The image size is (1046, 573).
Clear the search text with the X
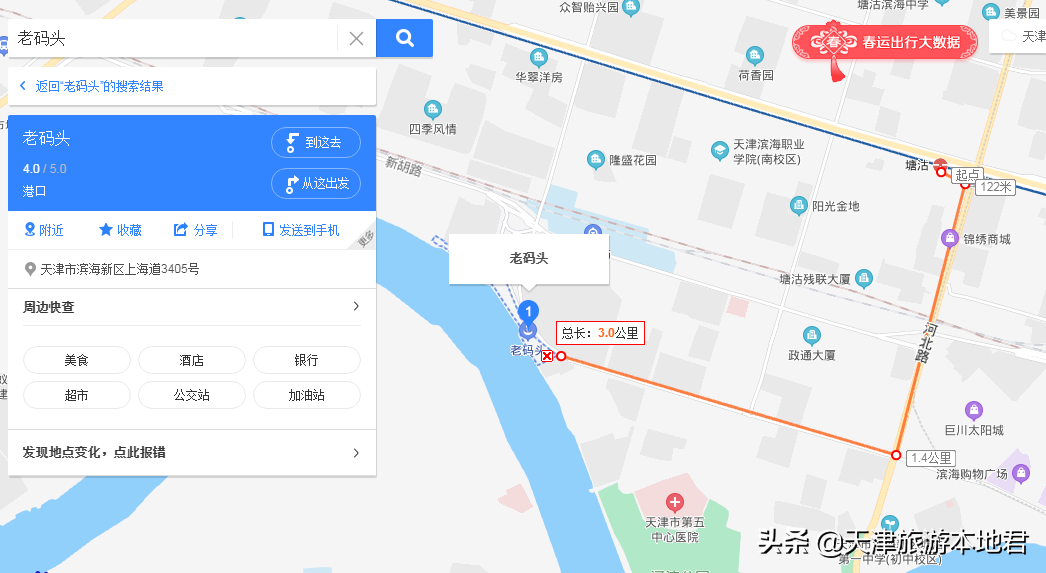pos(356,39)
